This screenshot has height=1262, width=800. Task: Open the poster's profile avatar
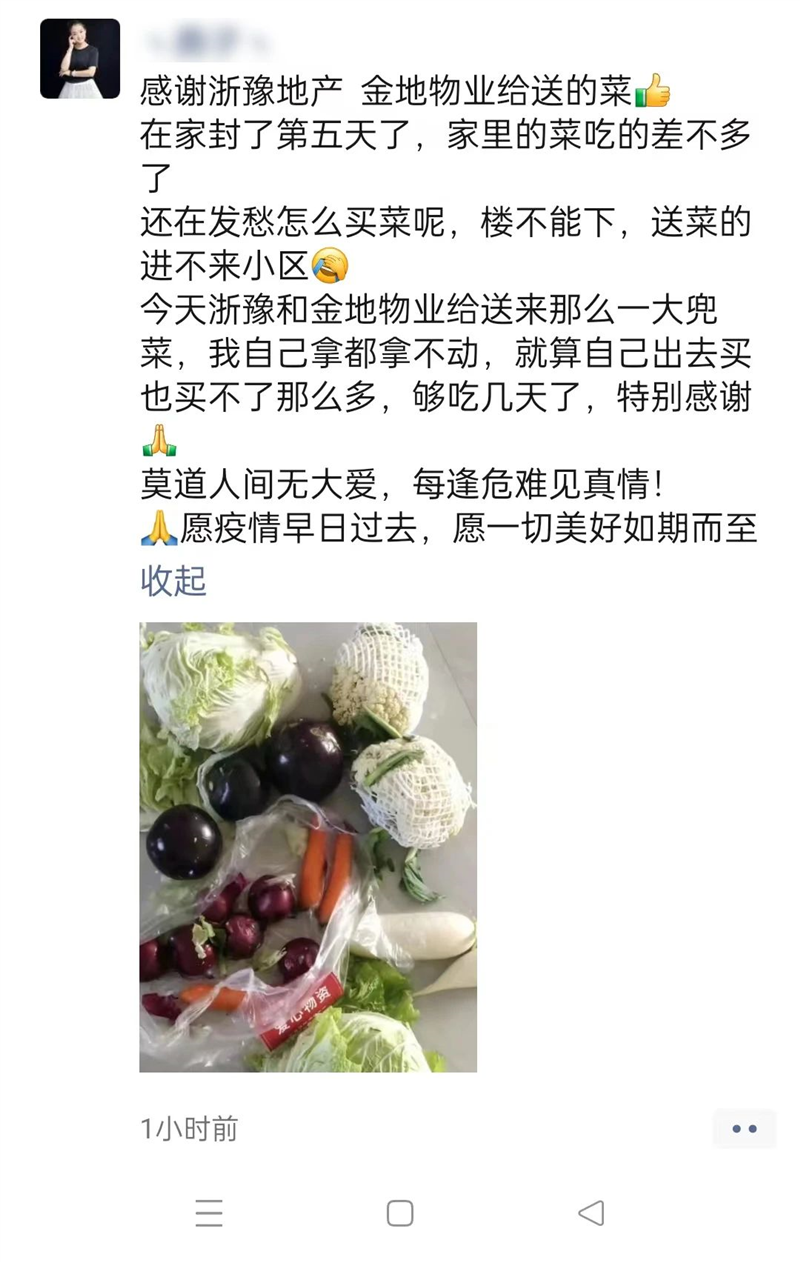[80, 59]
